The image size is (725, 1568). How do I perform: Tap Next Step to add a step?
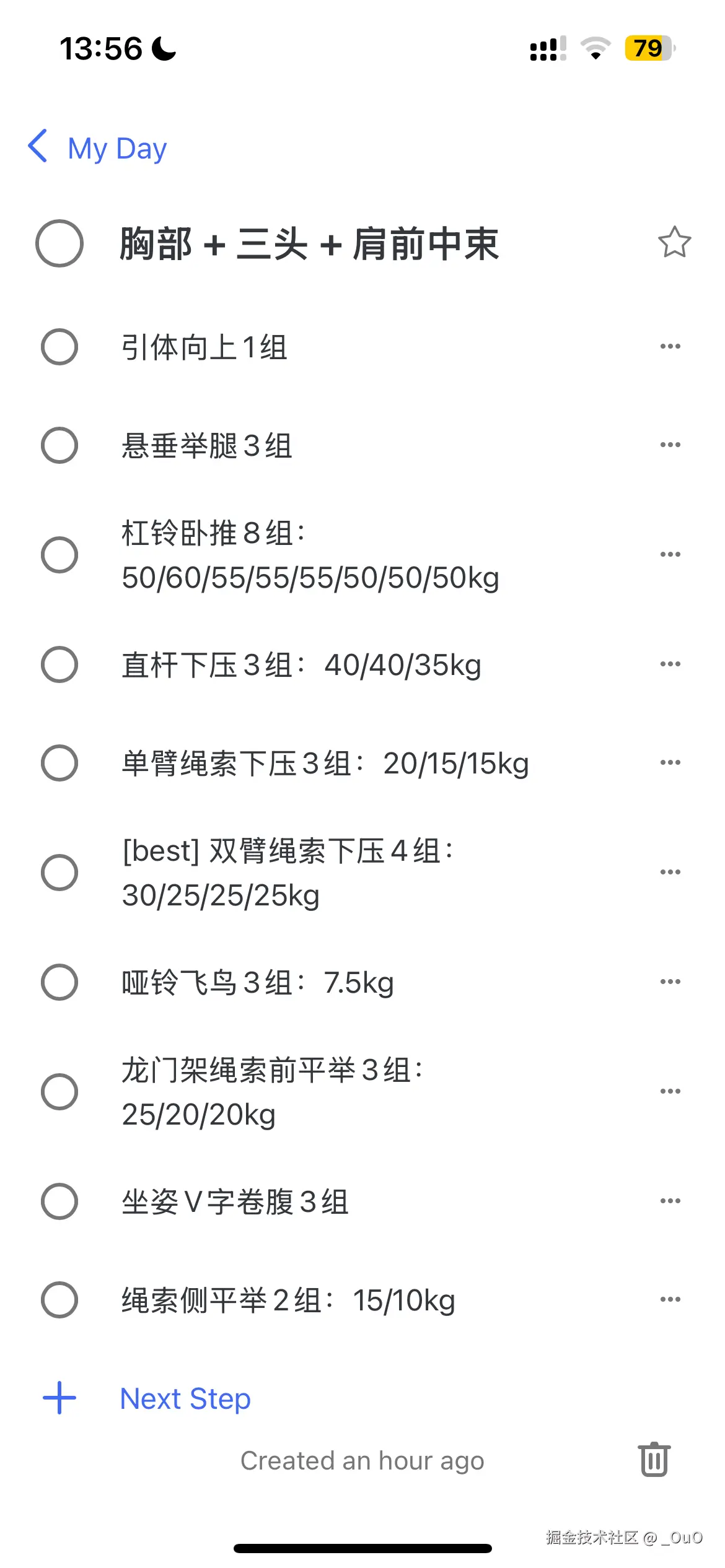click(x=185, y=1398)
